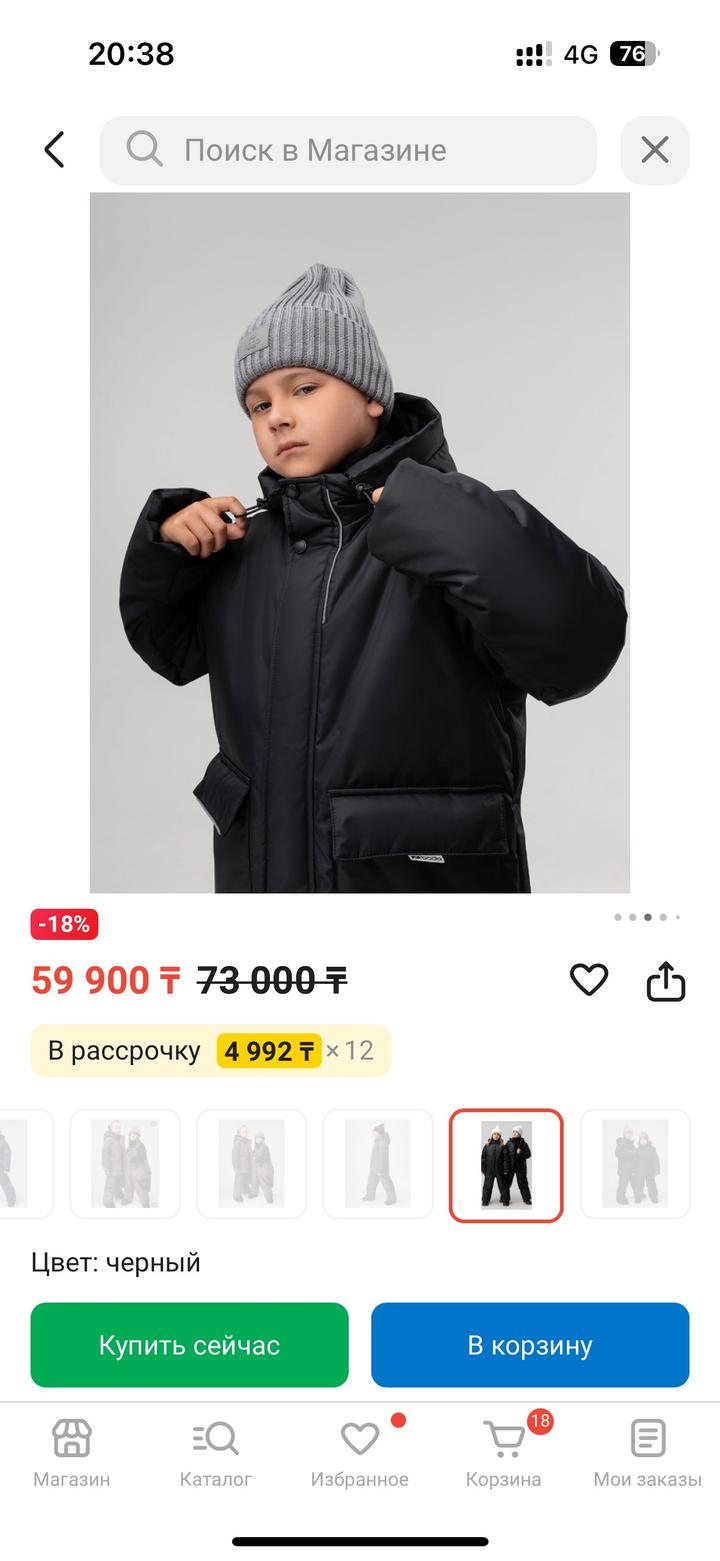Screen dimensions: 720x1561
Task: Select the selected black color thumbnail
Action: [x=506, y=1165]
